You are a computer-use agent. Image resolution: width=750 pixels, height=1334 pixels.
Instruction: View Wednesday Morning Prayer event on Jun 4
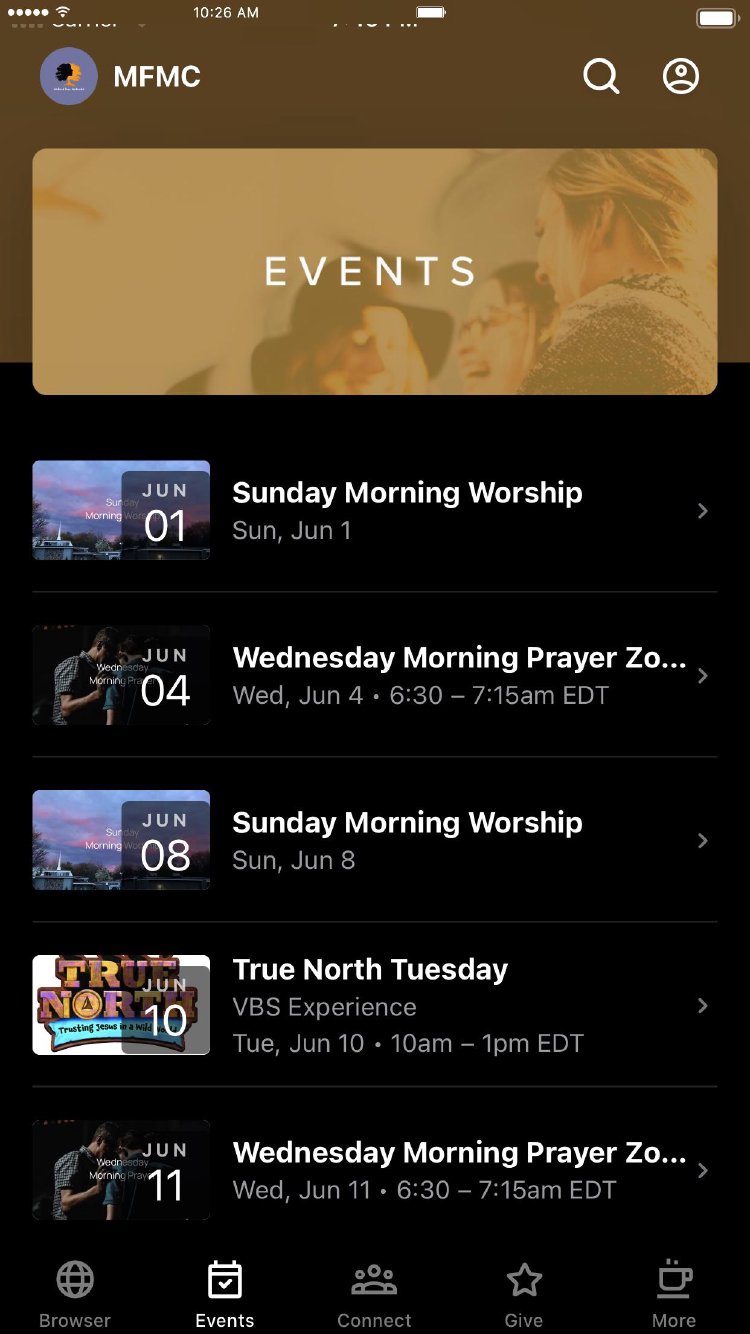[x=459, y=676]
